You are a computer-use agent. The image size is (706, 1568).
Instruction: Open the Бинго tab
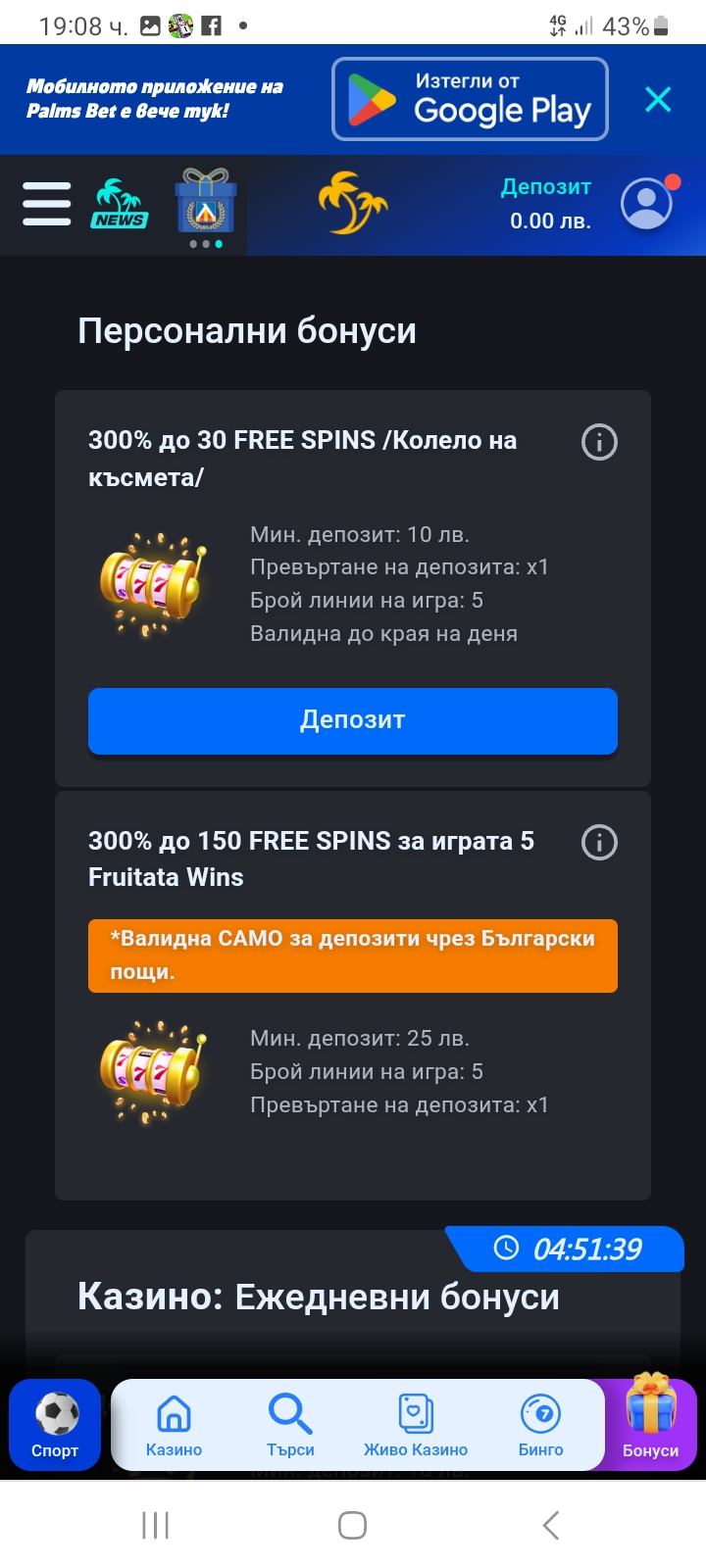click(541, 1426)
